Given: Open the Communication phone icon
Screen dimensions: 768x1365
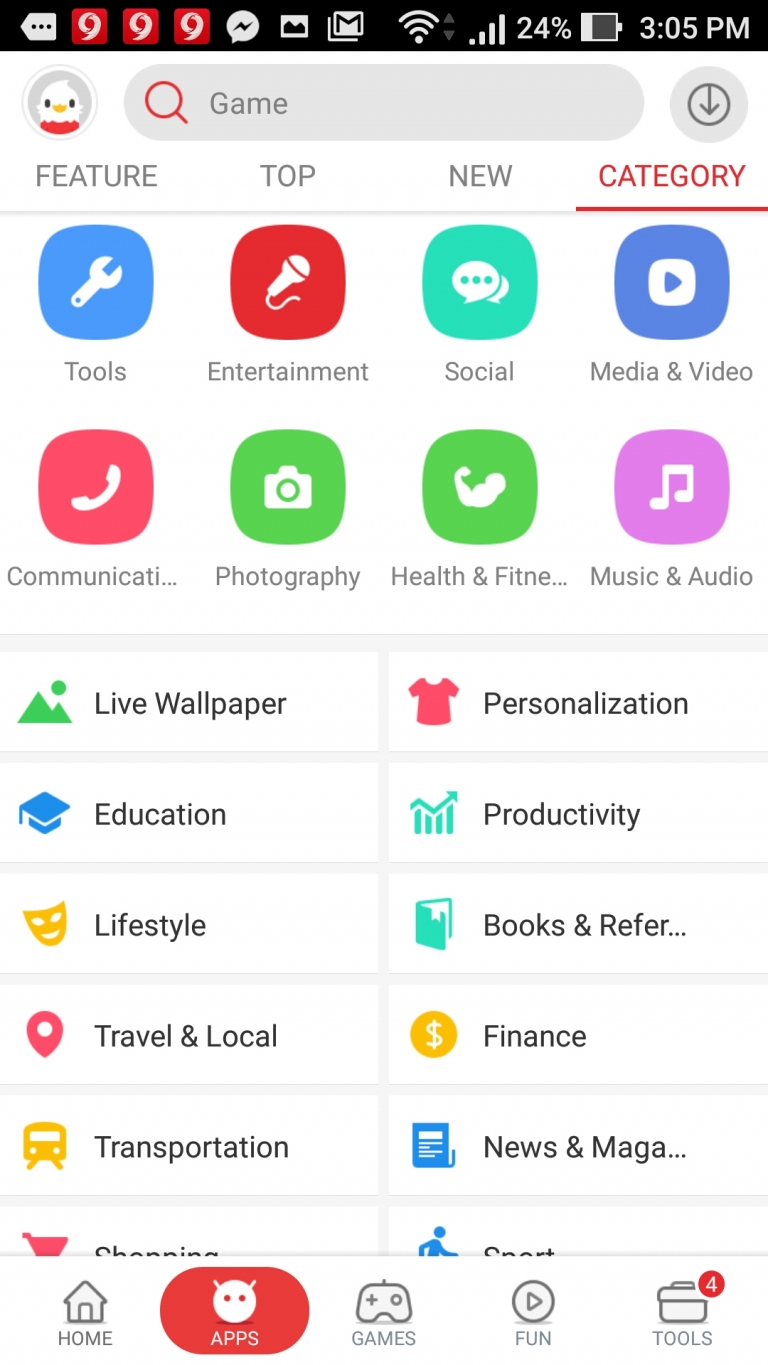Looking at the screenshot, I should 95,487.
